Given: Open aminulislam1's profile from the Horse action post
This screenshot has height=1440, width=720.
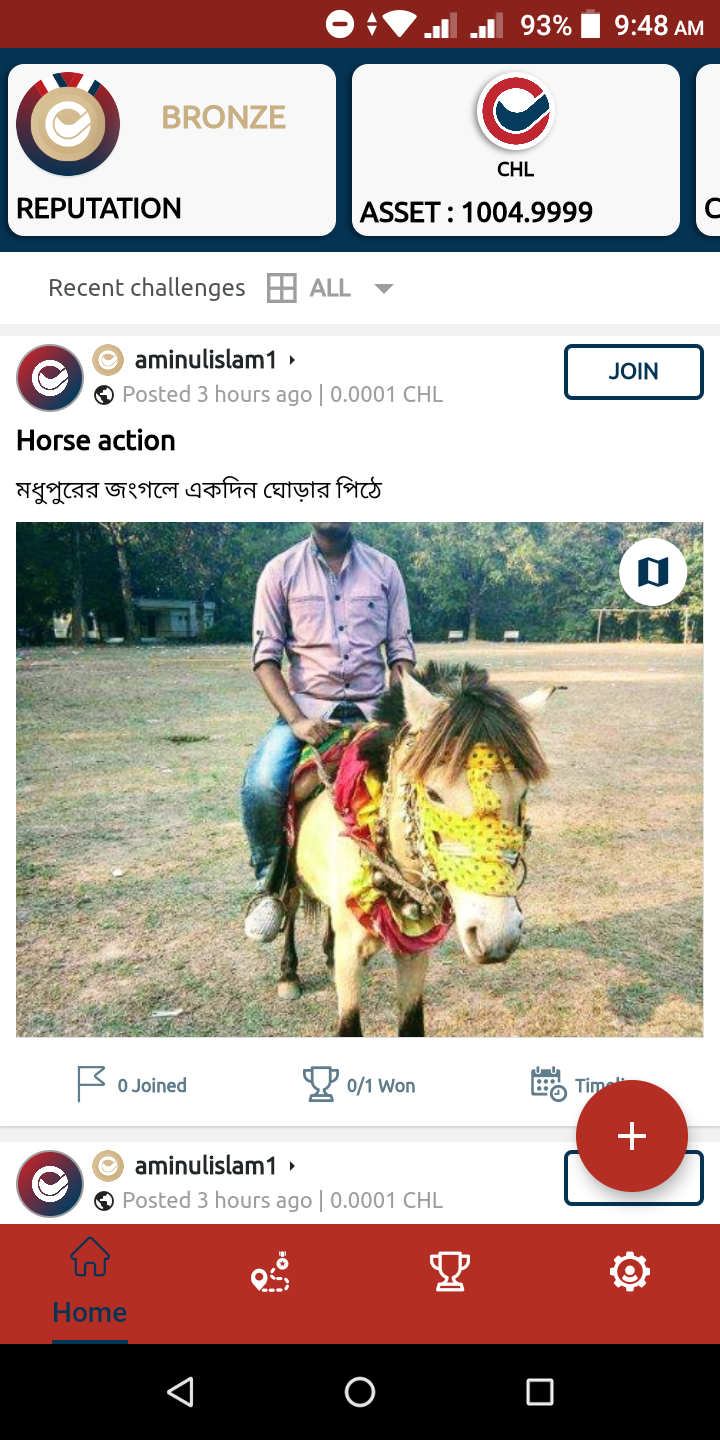Looking at the screenshot, I should click(x=205, y=360).
